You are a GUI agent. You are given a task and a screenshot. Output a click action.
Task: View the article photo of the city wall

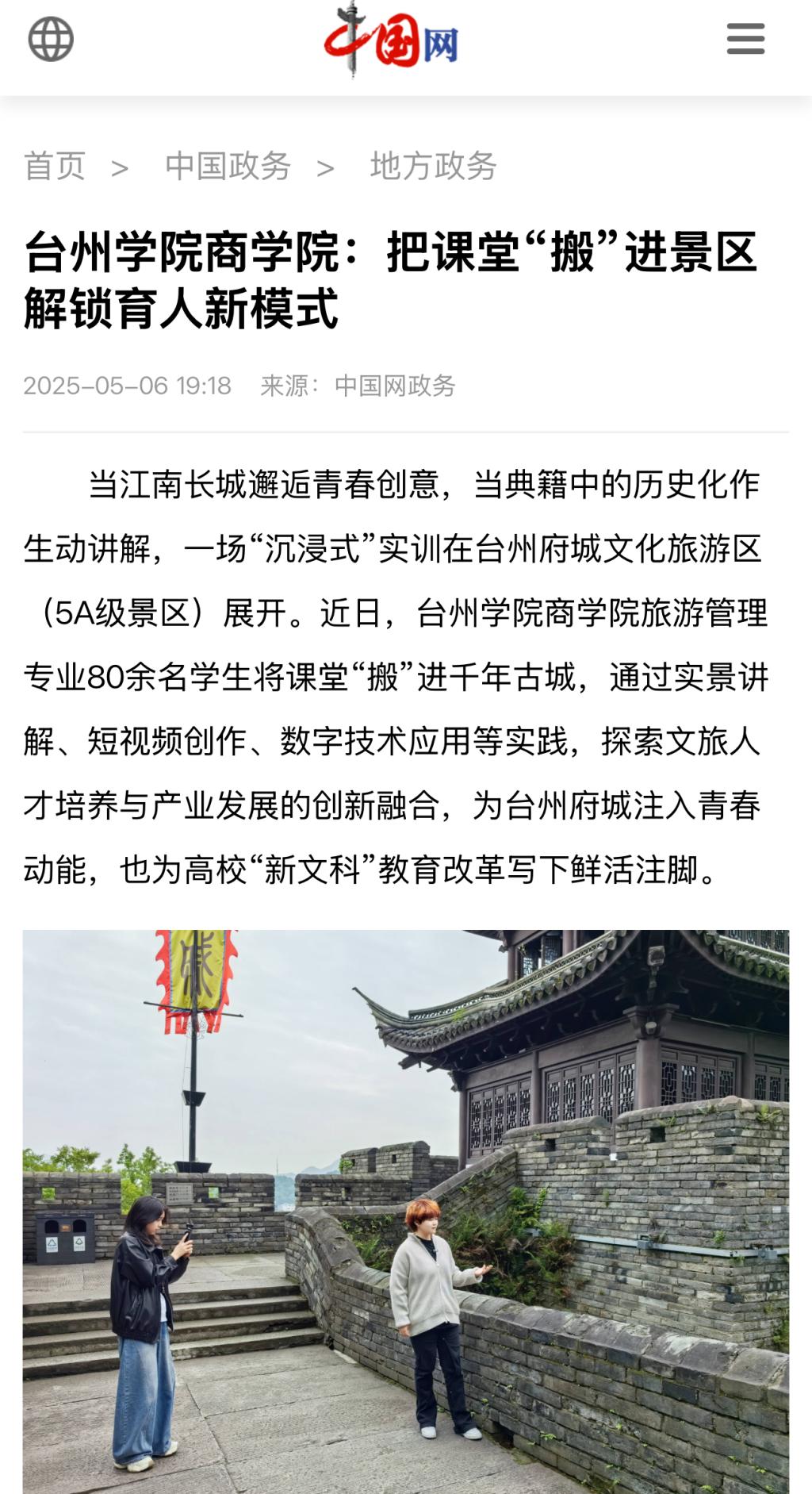[406, 1210]
